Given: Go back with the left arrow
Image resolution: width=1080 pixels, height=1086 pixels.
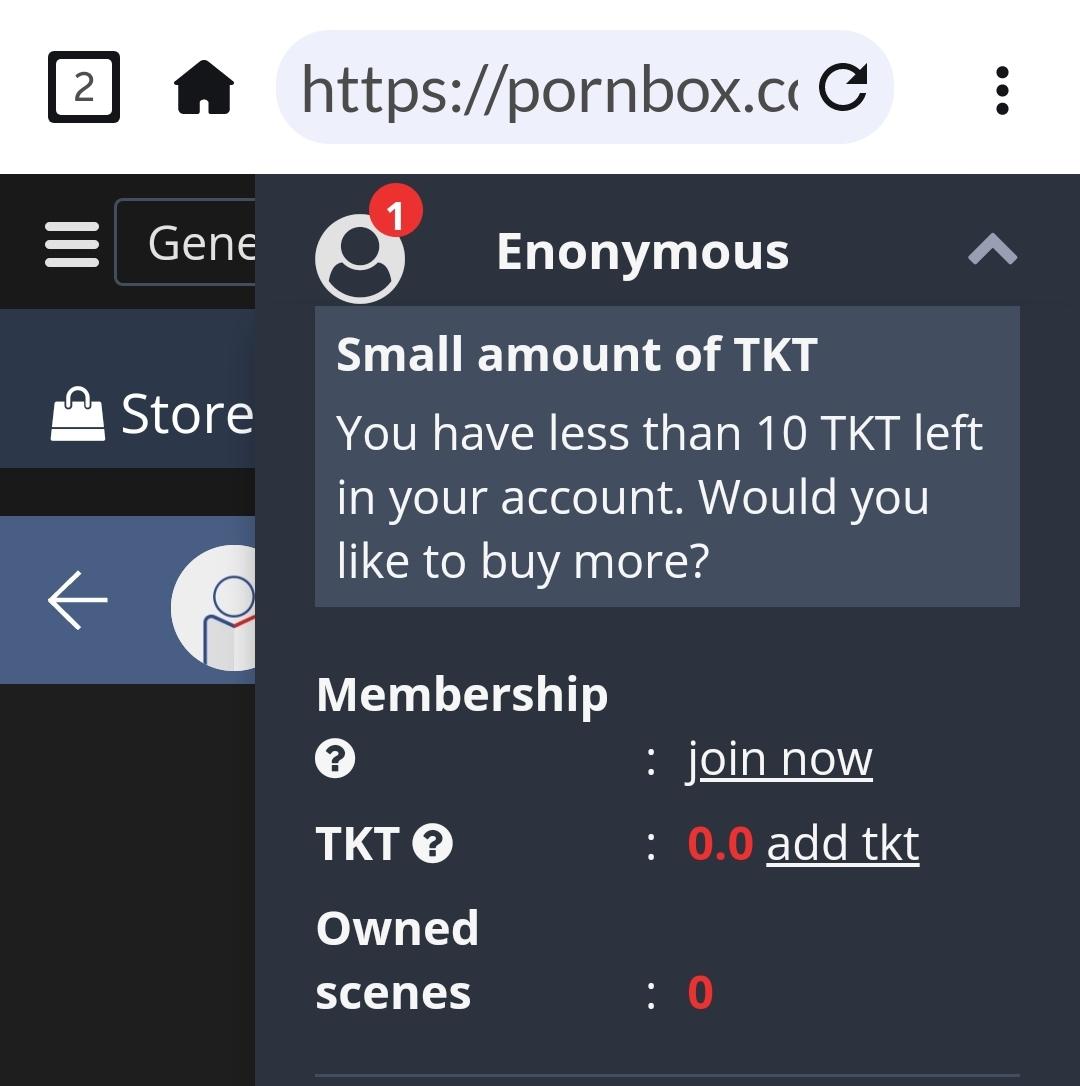Looking at the screenshot, I should 78,600.
